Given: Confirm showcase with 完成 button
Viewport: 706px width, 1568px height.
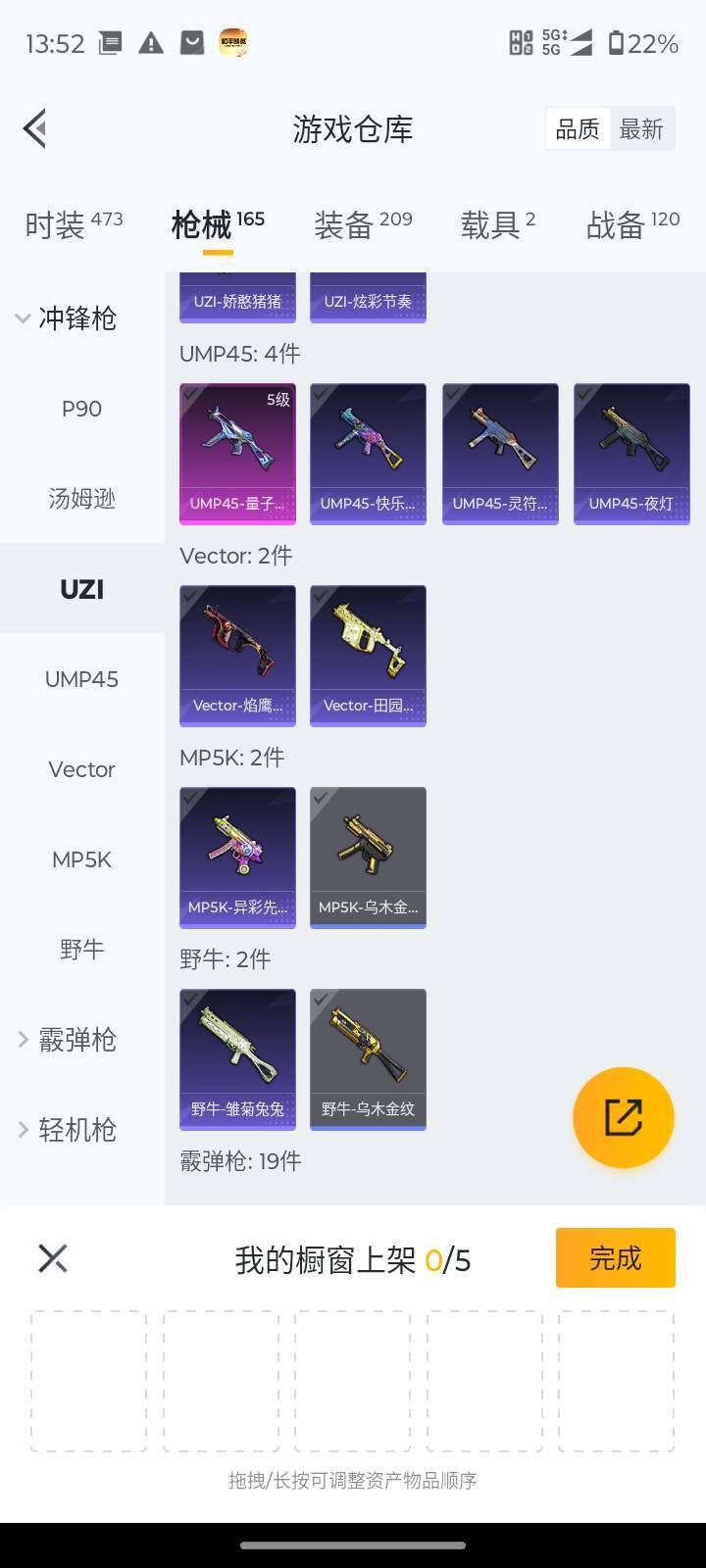Looking at the screenshot, I should click(615, 1257).
